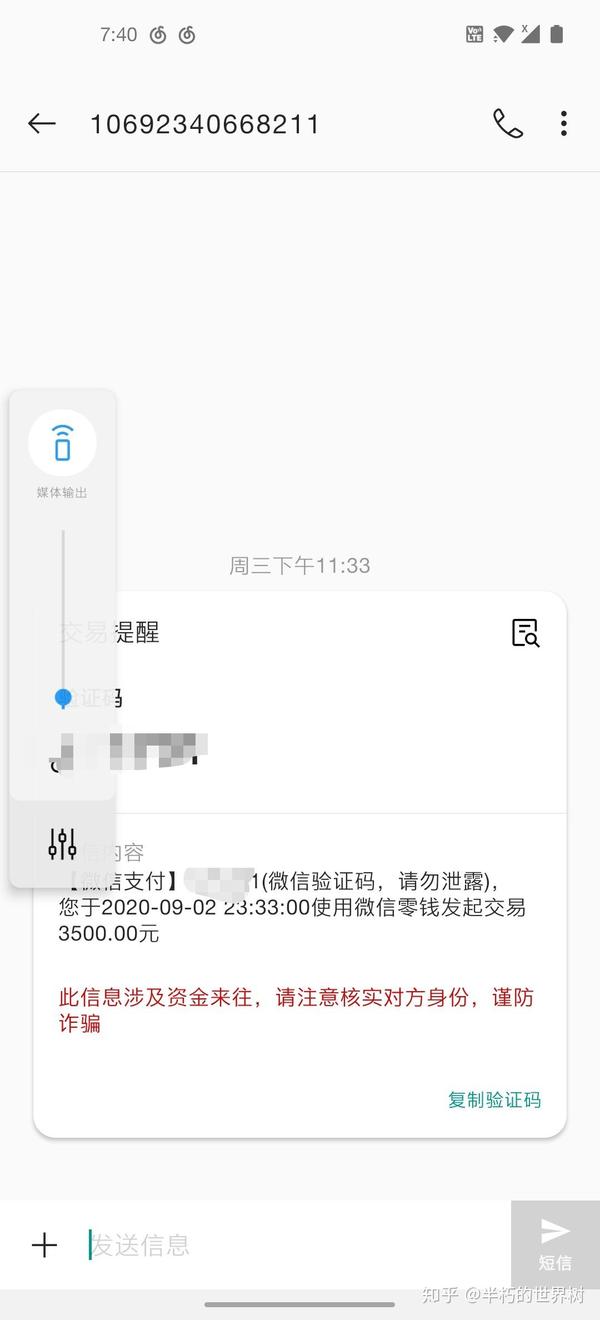This screenshot has width=600, height=1320.
Task: Open the message details icon in card
Action: (525, 633)
